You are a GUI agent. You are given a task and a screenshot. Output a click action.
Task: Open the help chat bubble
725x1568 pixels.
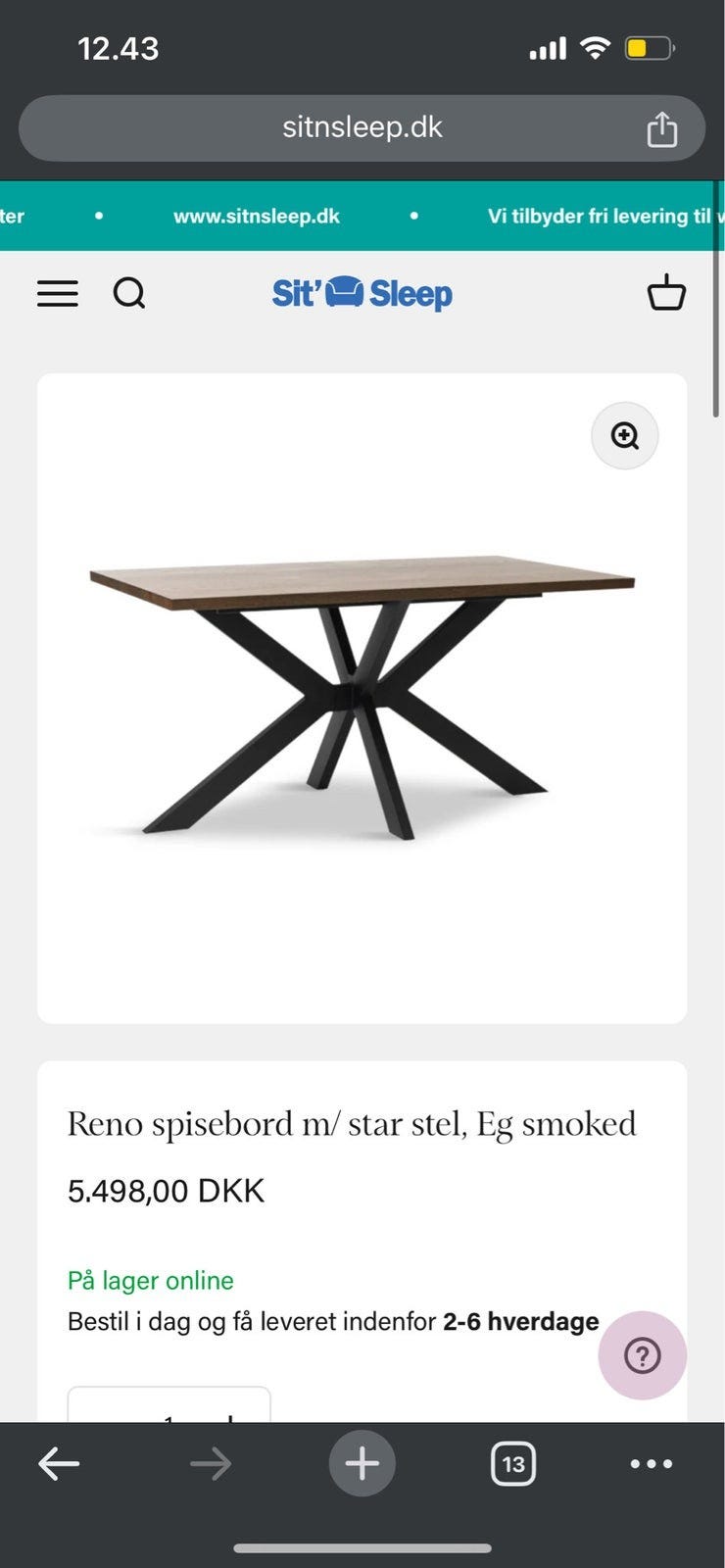(x=642, y=1355)
